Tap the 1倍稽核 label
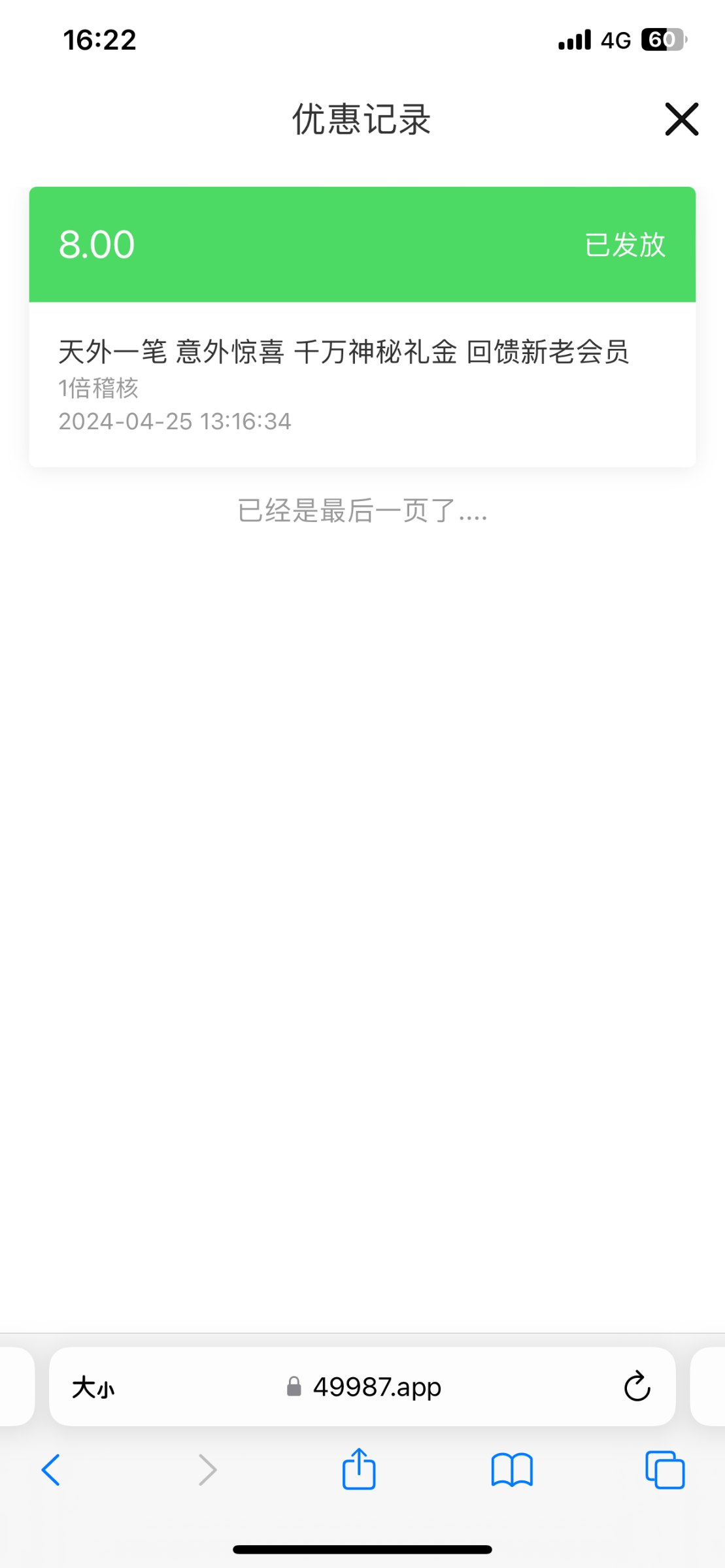 100,388
